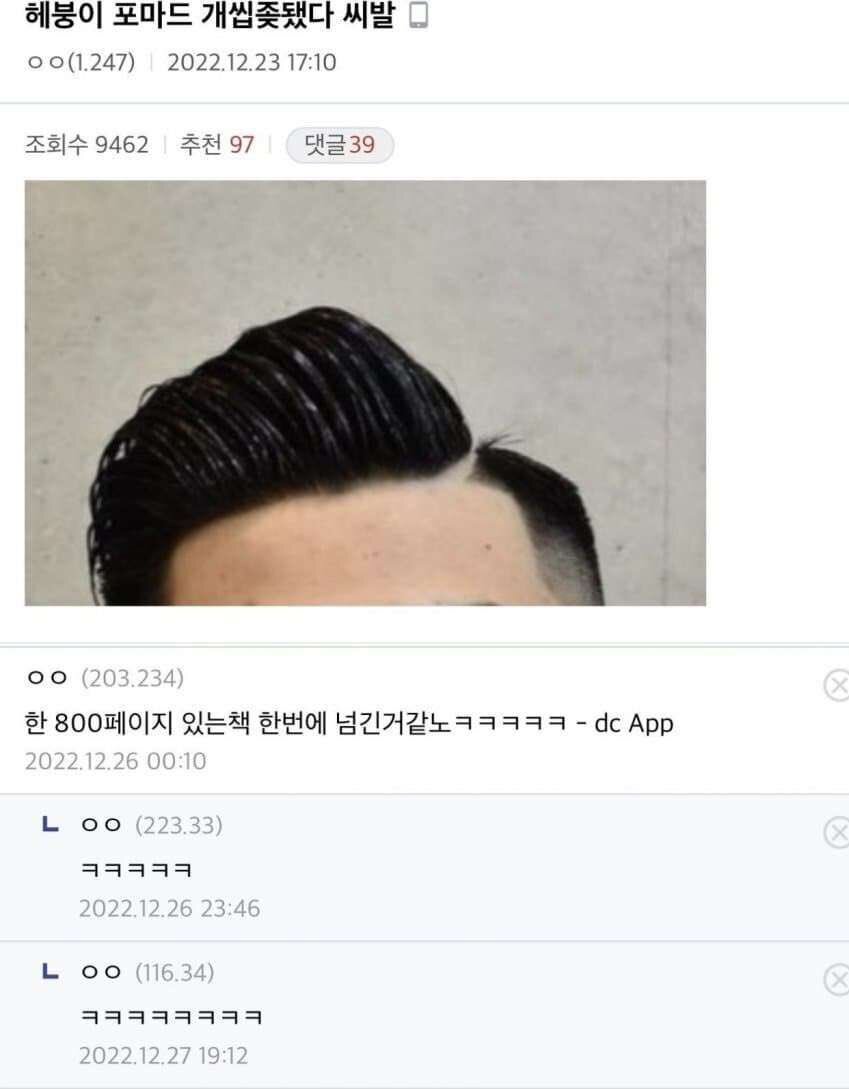Delete the reply from (223.33)

pos(836,833)
